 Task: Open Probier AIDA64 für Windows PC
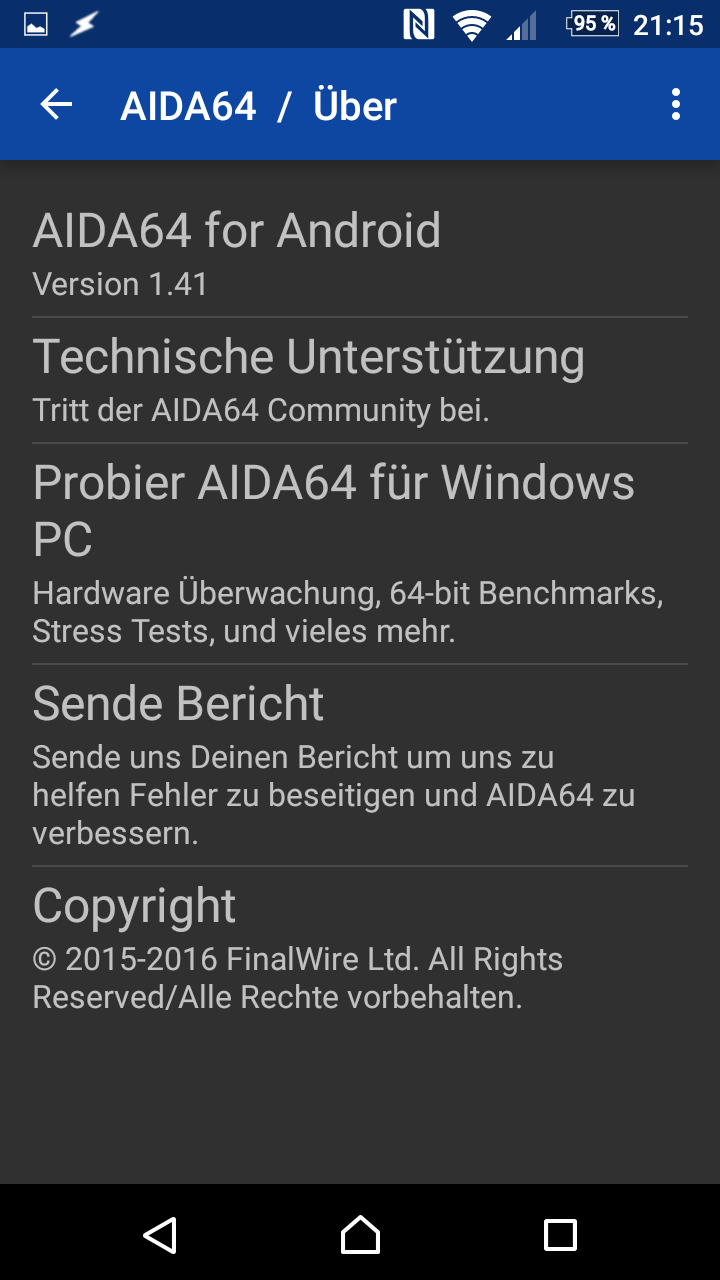(x=360, y=553)
